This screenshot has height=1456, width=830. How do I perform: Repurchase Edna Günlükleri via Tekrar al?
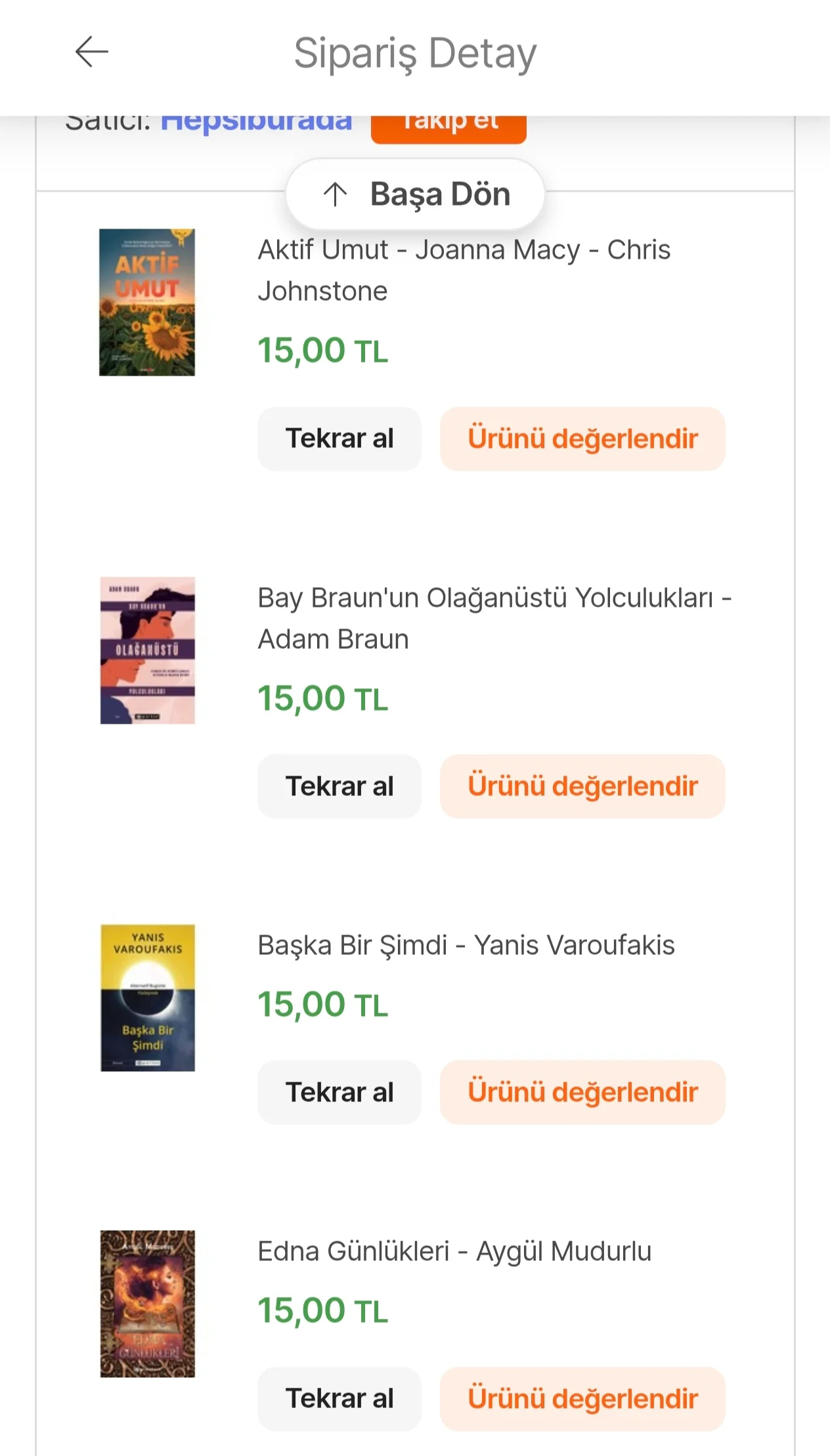tap(339, 1399)
